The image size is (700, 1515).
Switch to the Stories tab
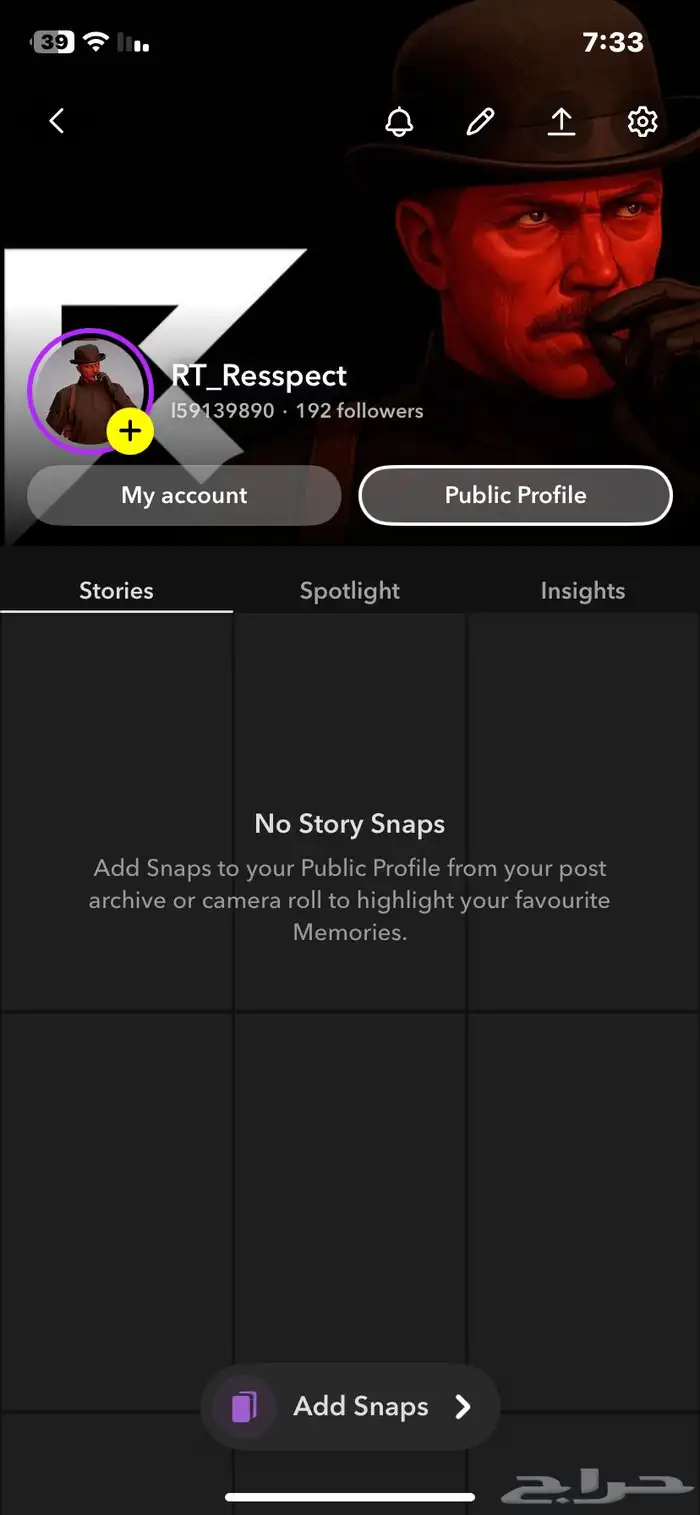click(116, 591)
